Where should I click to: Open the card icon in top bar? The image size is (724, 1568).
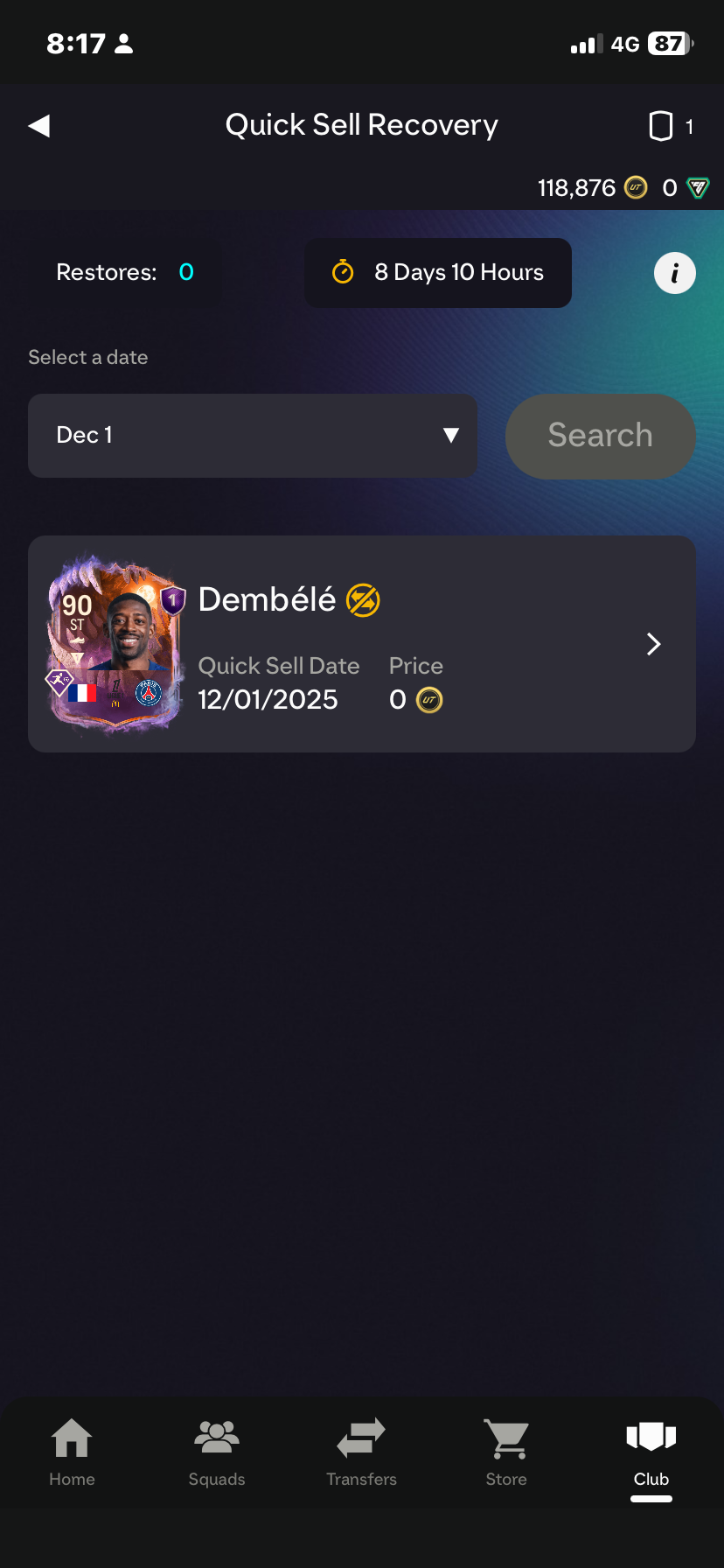(x=662, y=126)
